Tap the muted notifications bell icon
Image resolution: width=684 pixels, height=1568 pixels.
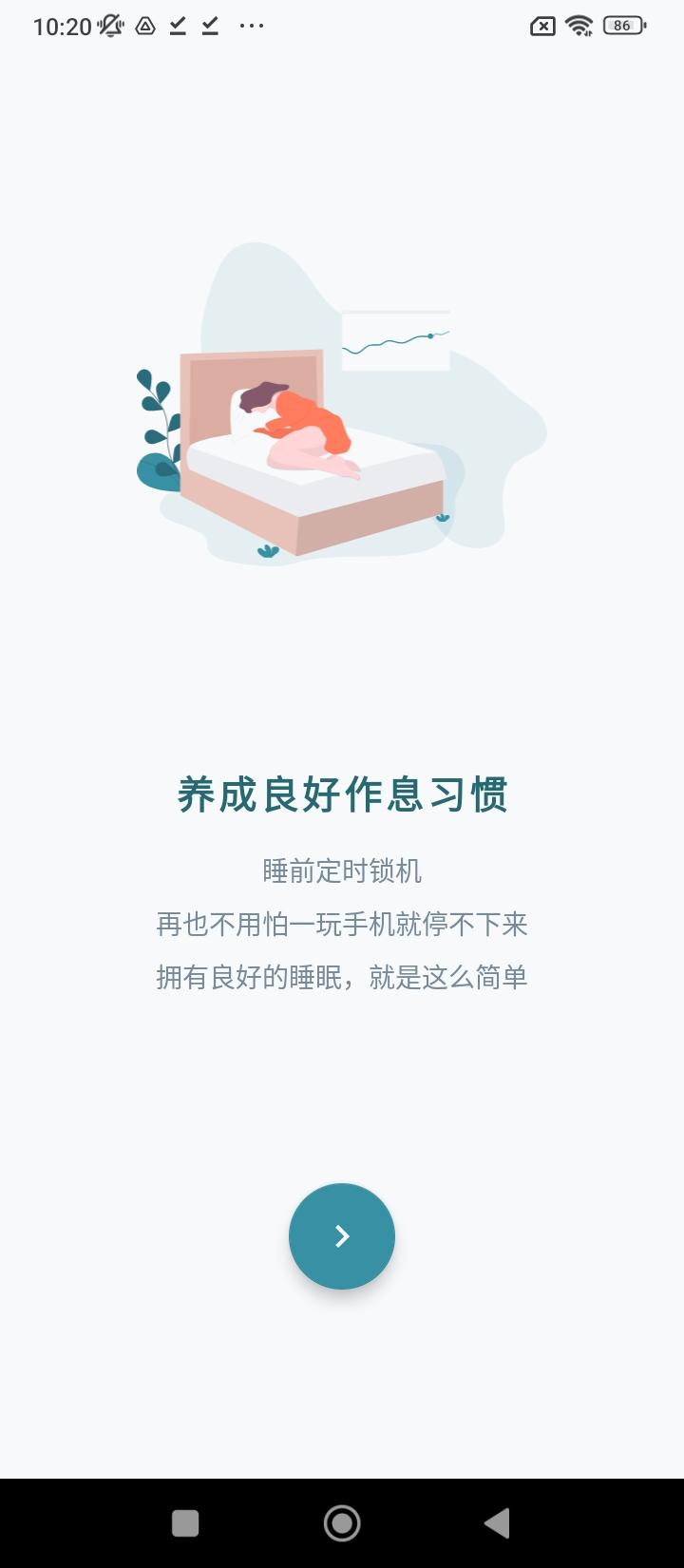(109, 26)
